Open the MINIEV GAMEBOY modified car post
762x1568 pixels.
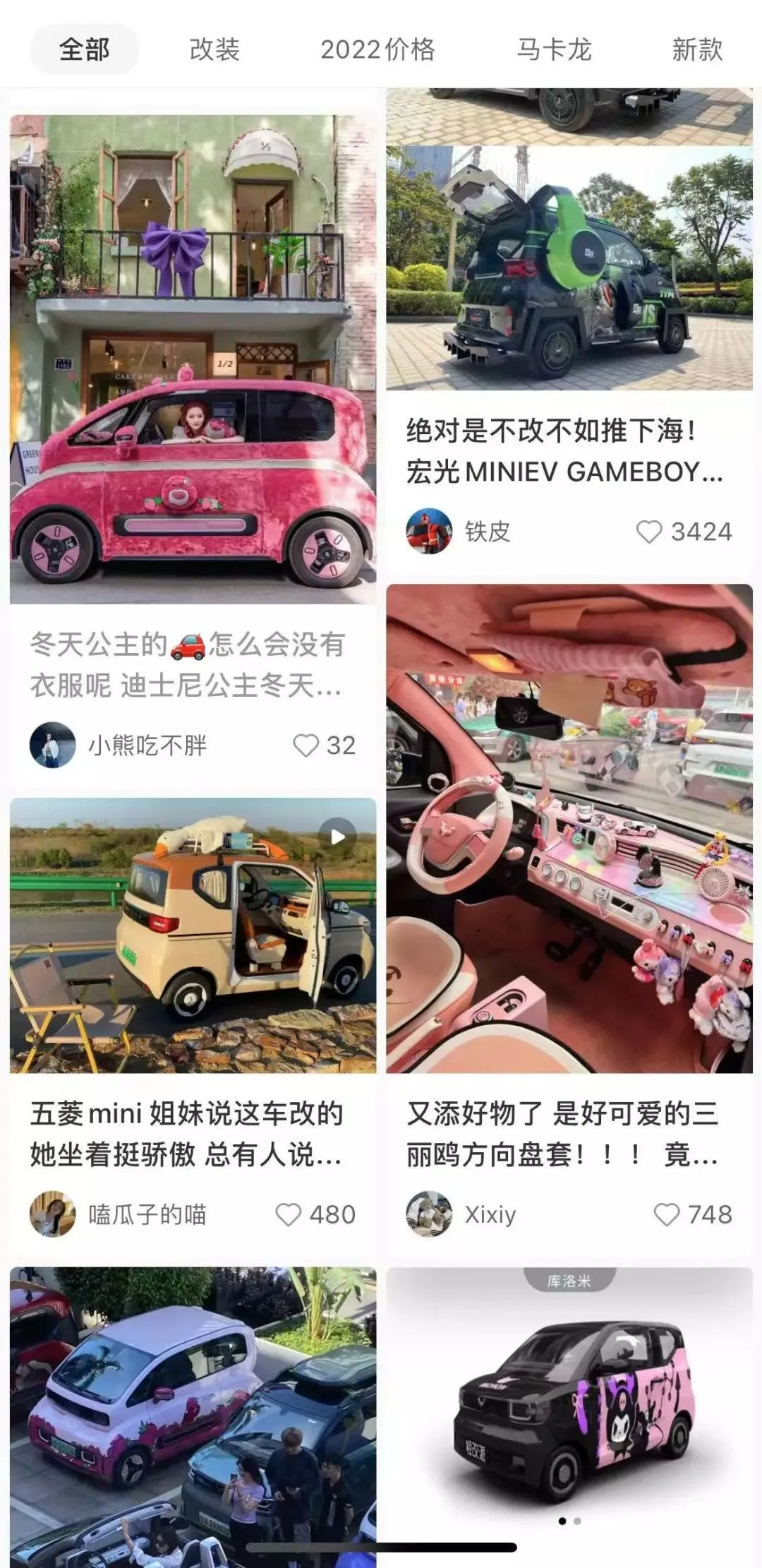click(x=569, y=268)
